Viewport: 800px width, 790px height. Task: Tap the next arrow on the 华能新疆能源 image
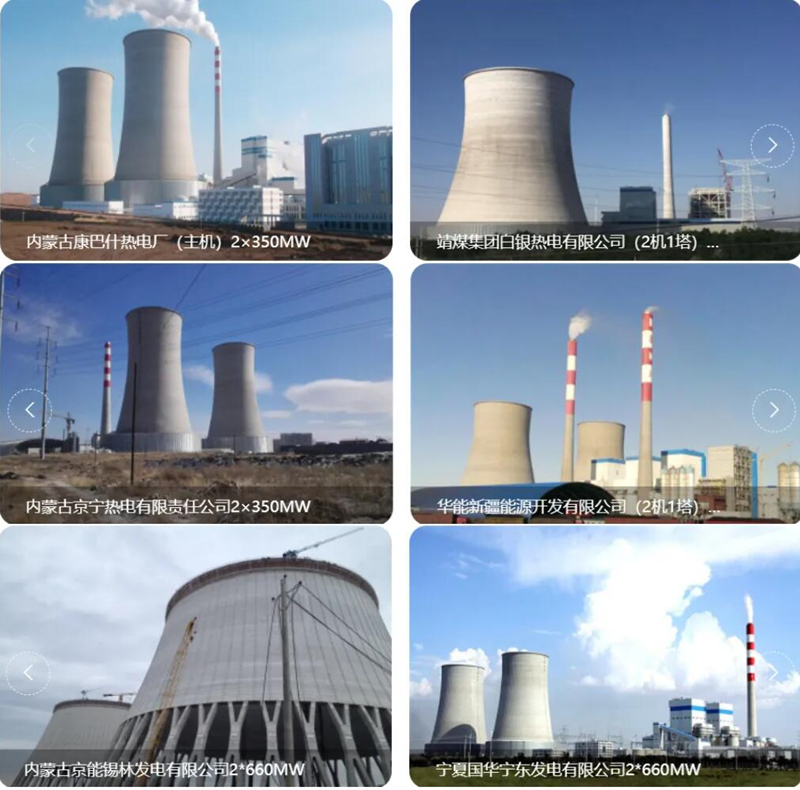772,410
